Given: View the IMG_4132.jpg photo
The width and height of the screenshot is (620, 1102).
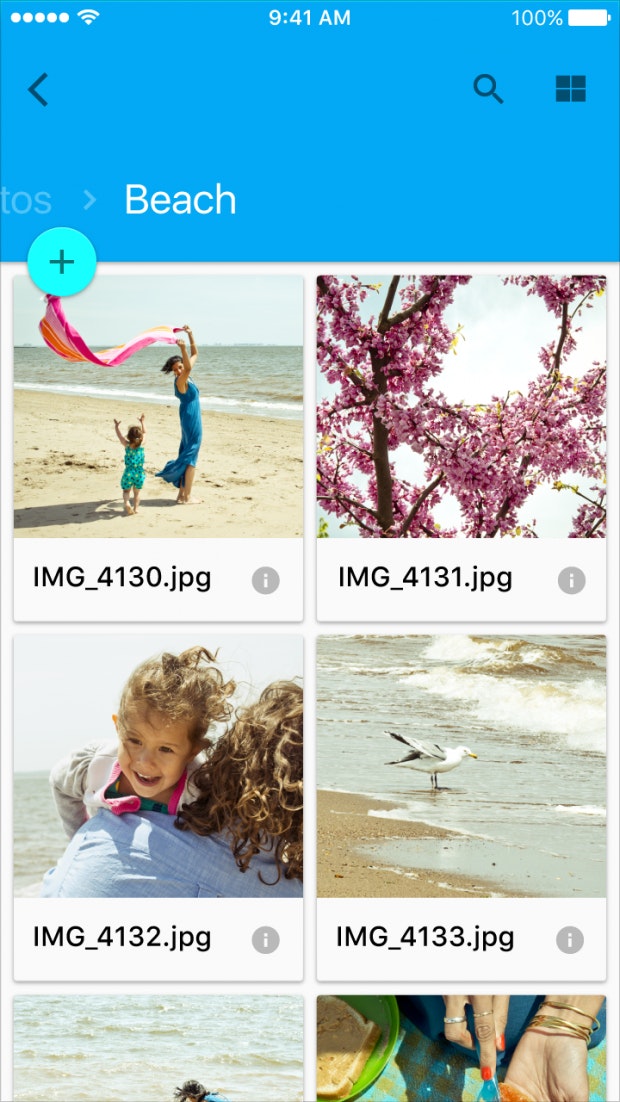Looking at the screenshot, I should [x=158, y=766].
